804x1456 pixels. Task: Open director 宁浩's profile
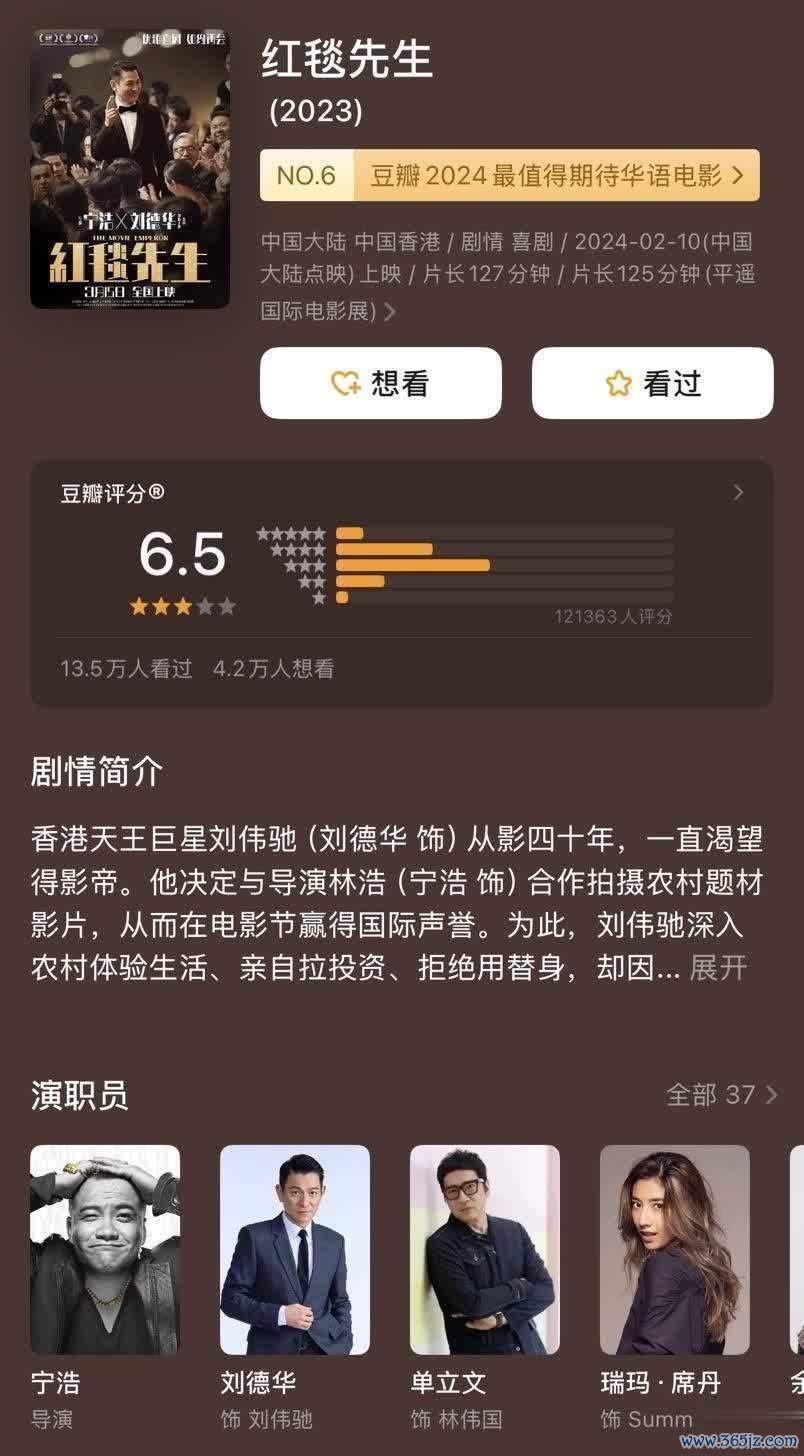(105, 1250)
